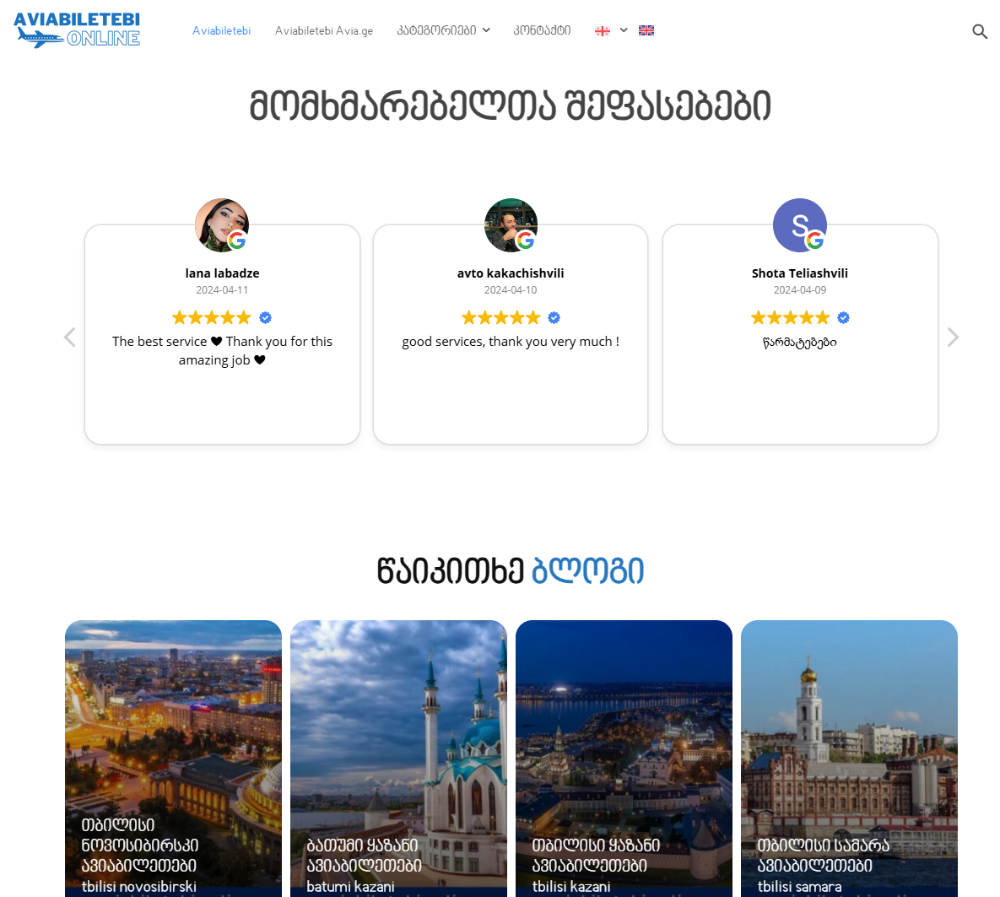Show previous reviews with left arrow
This screenshot has width=1000, height=897.
[x=69, y=337]
